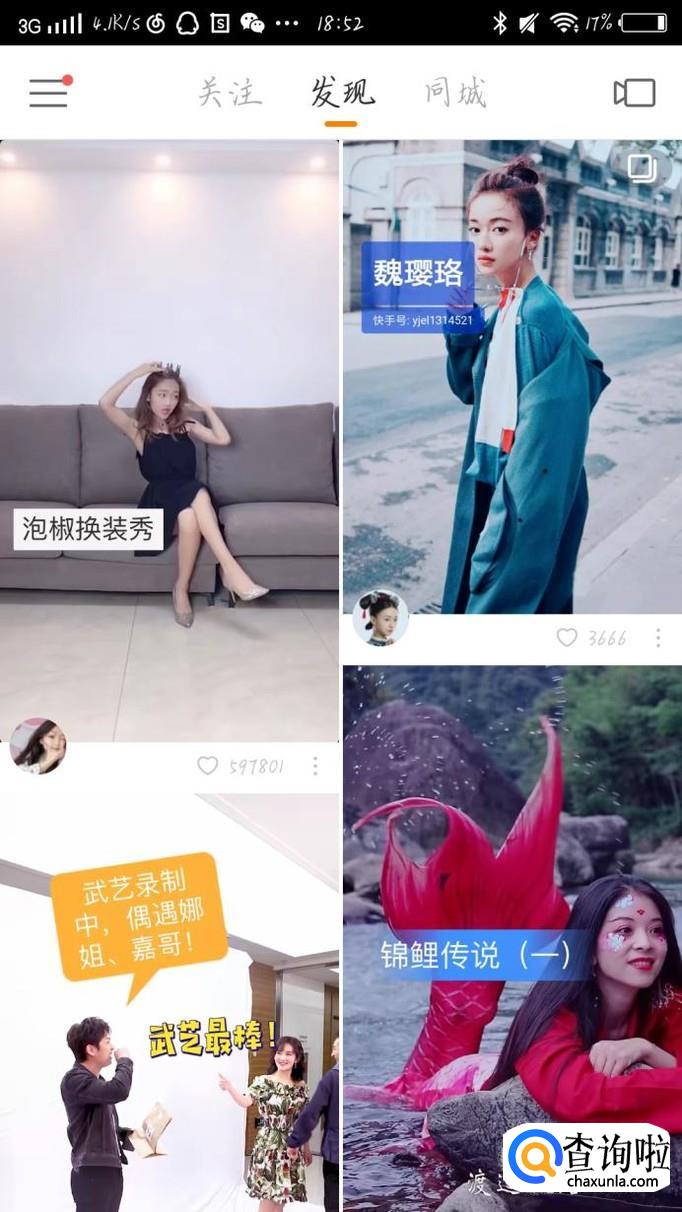Open the camera record icon

[634, 93]
